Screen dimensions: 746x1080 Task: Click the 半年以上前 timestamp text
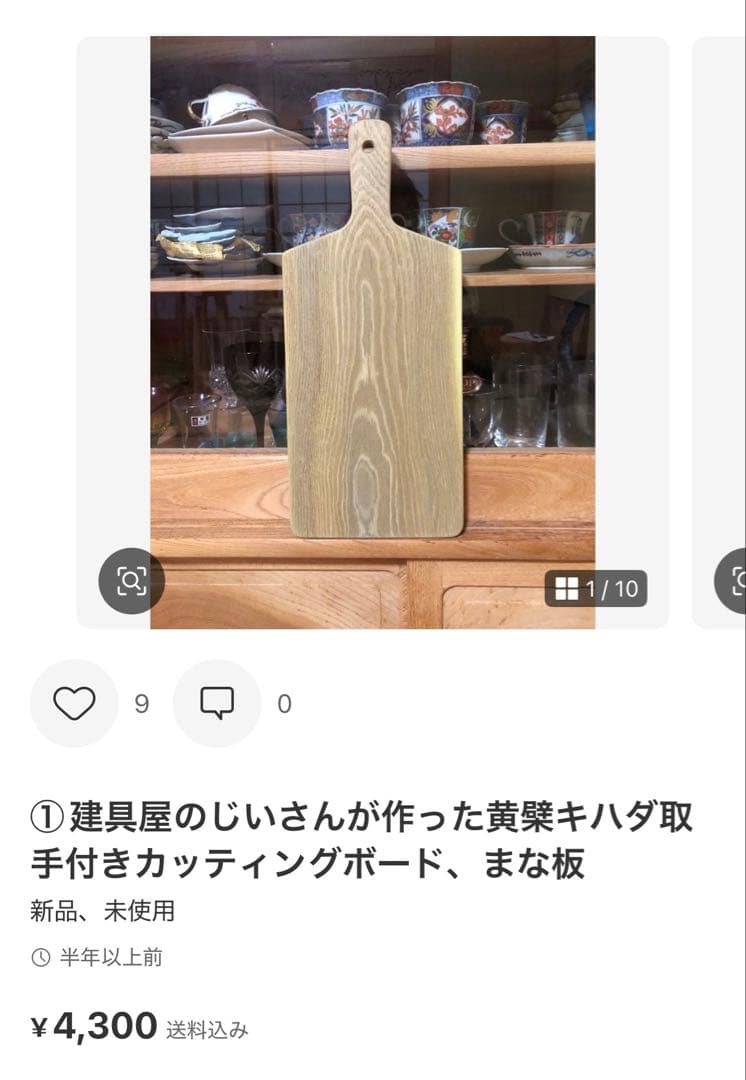point(110,958)
